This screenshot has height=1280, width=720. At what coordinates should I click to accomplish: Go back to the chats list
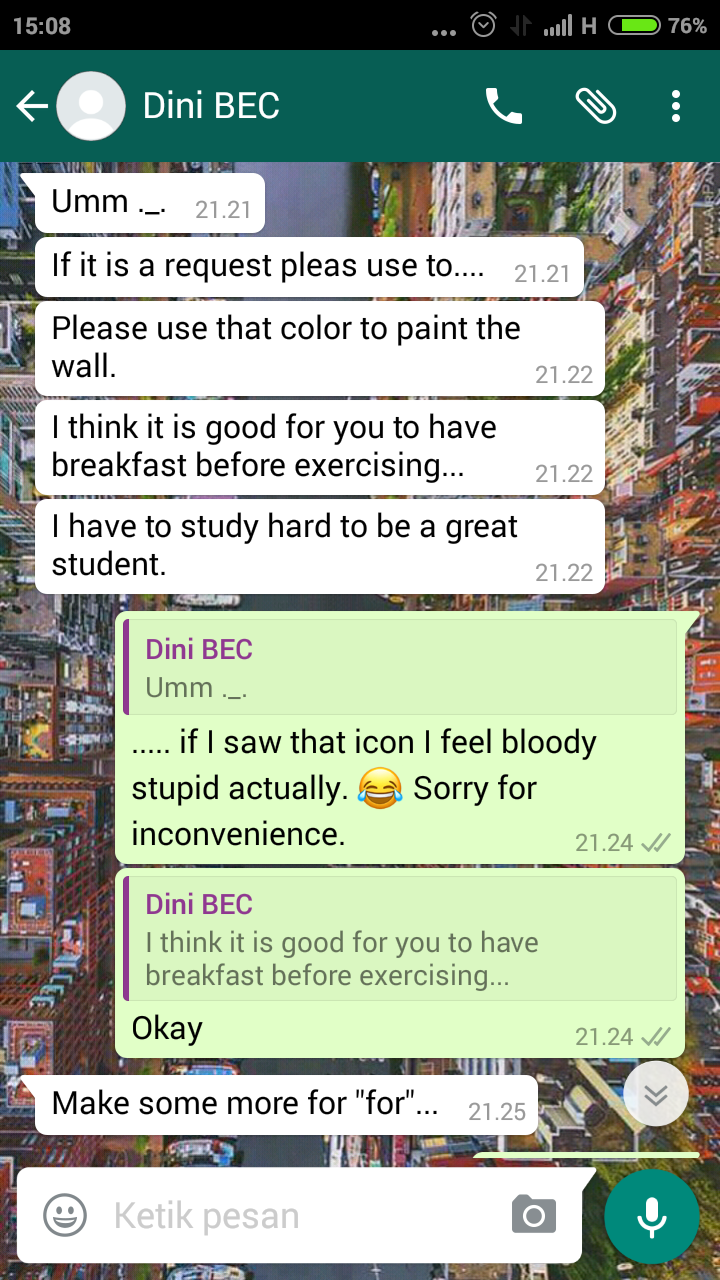[x=32, y=106]
